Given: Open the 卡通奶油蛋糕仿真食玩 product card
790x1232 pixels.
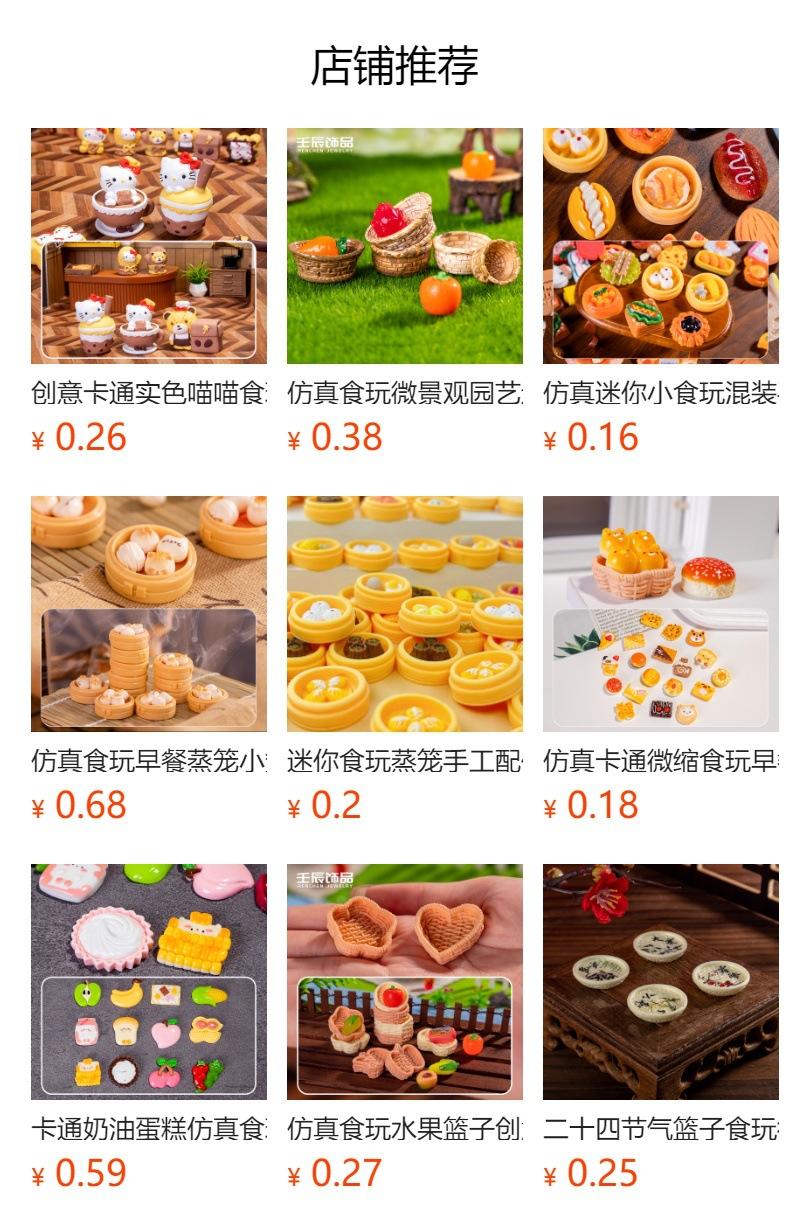Looking at the screenshot, I should coord(149,982).
